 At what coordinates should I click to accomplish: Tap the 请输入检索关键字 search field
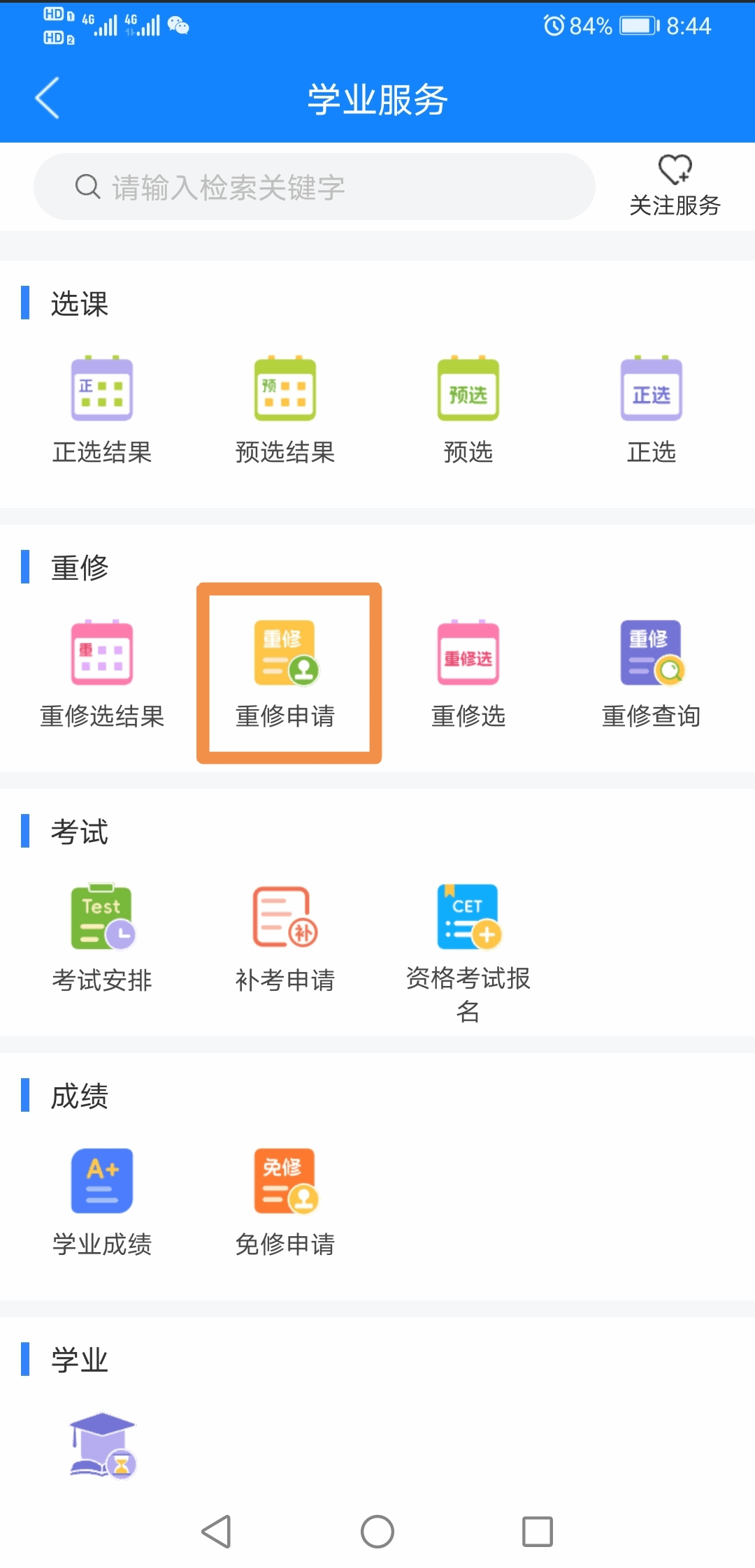(x=315, y=187)
